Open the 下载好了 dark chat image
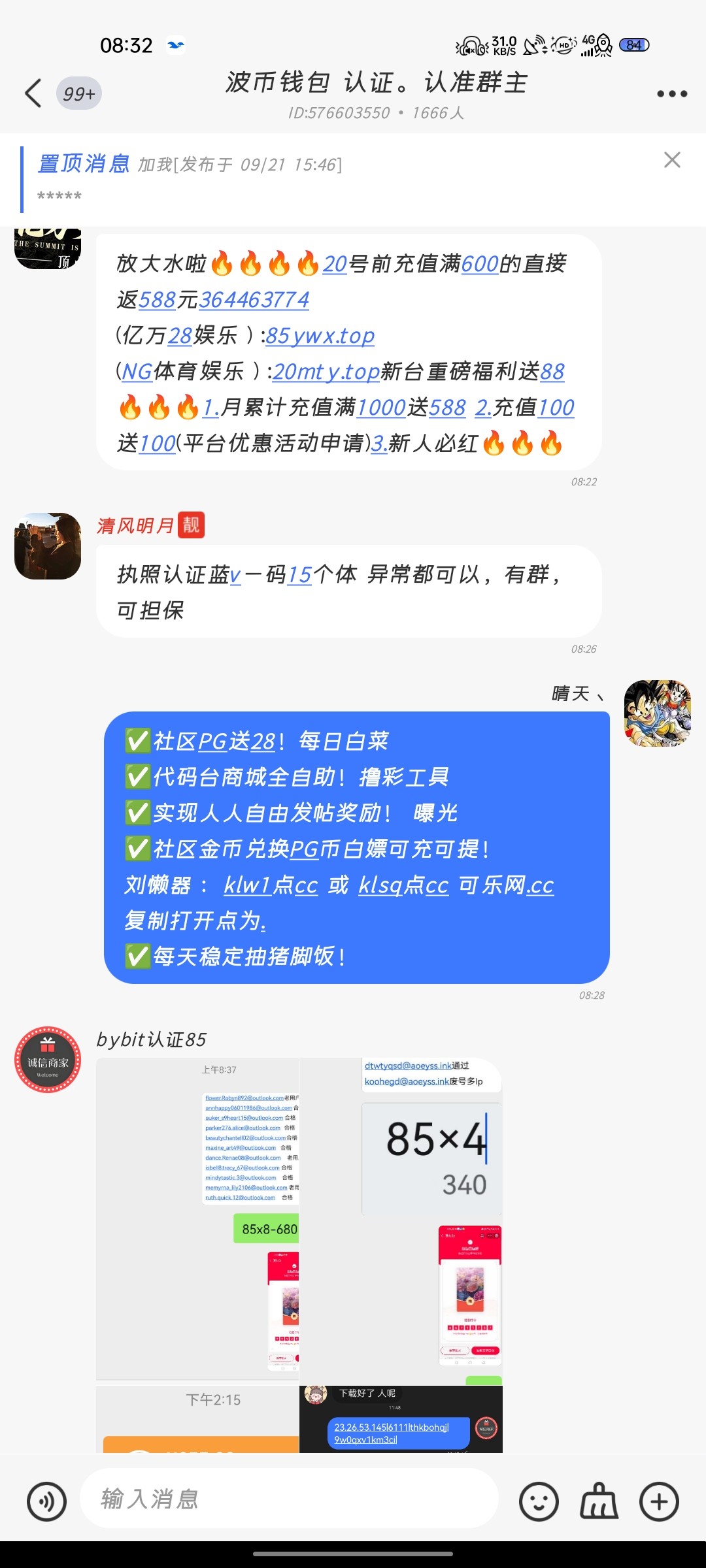This screenshot has width=706, height=1568. (401, 1419)
